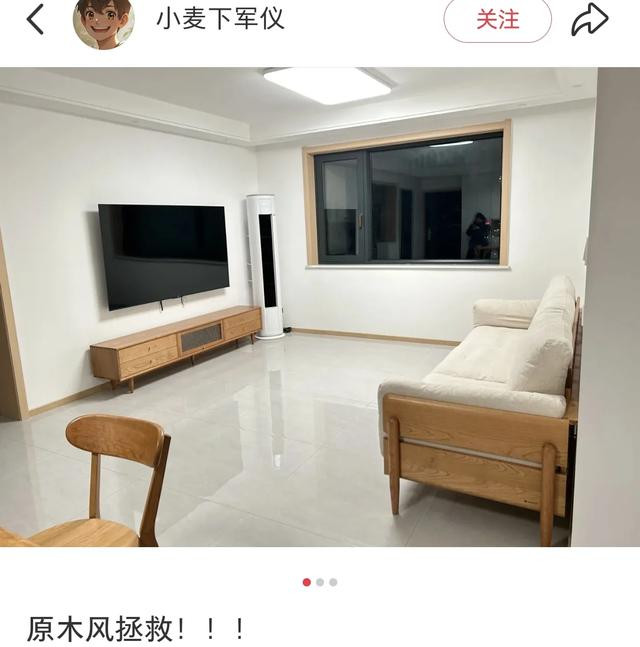640x647 pixels.
Task: Share this post
Action: [x=589, y=19]
